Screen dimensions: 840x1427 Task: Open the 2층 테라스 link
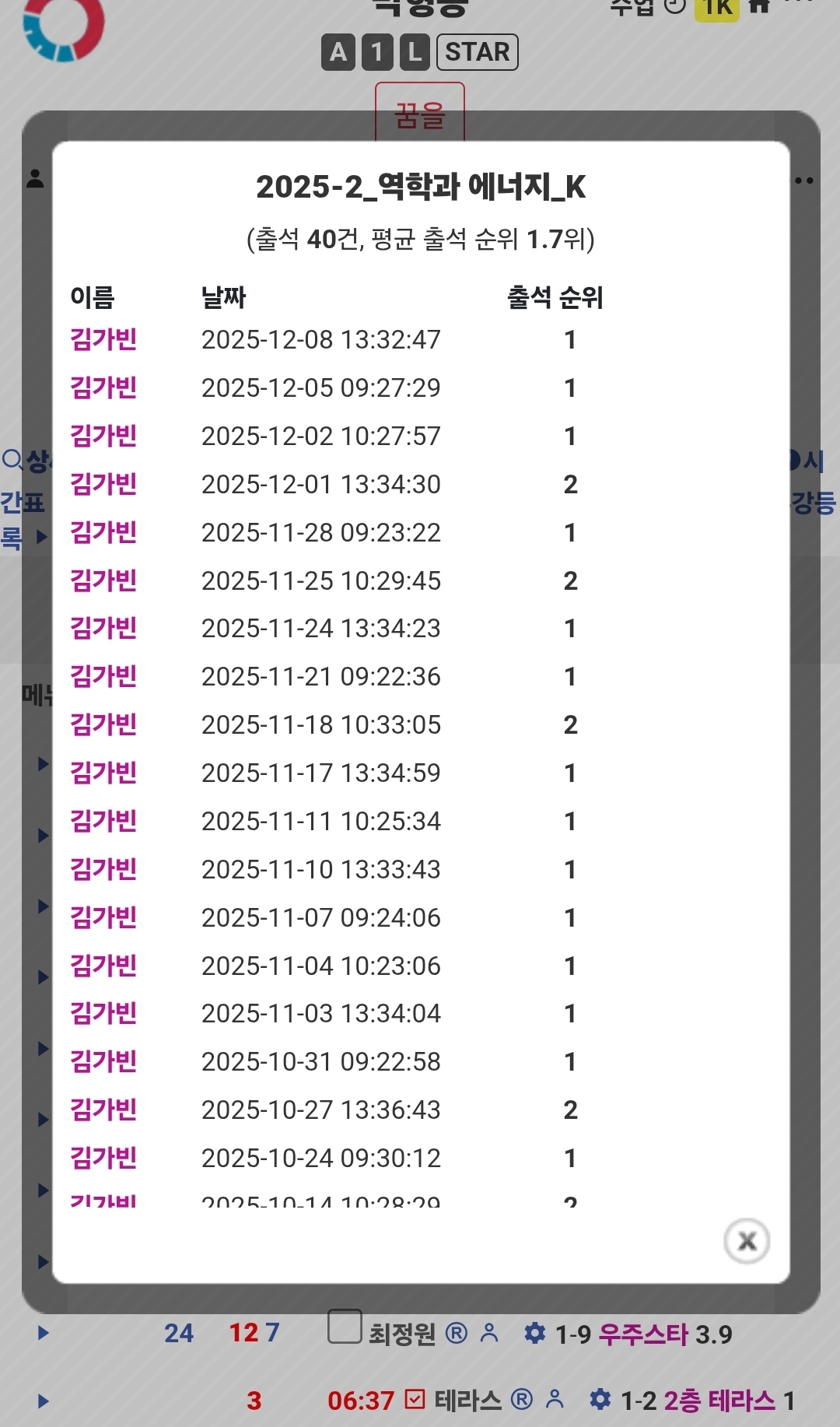719,1401
